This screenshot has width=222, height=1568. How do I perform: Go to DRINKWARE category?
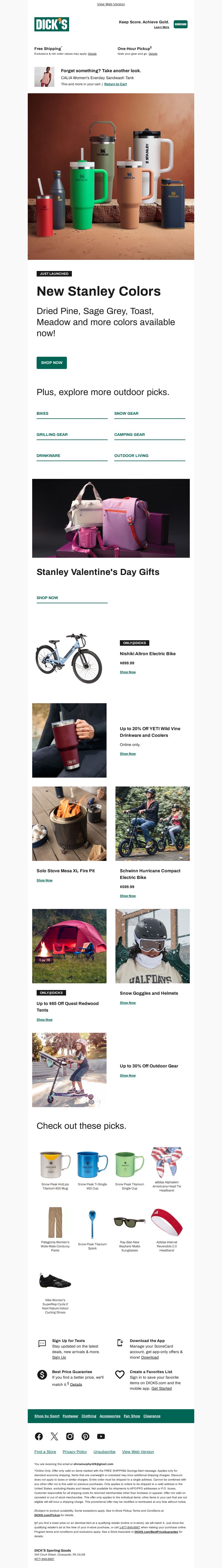click(49, 455)
